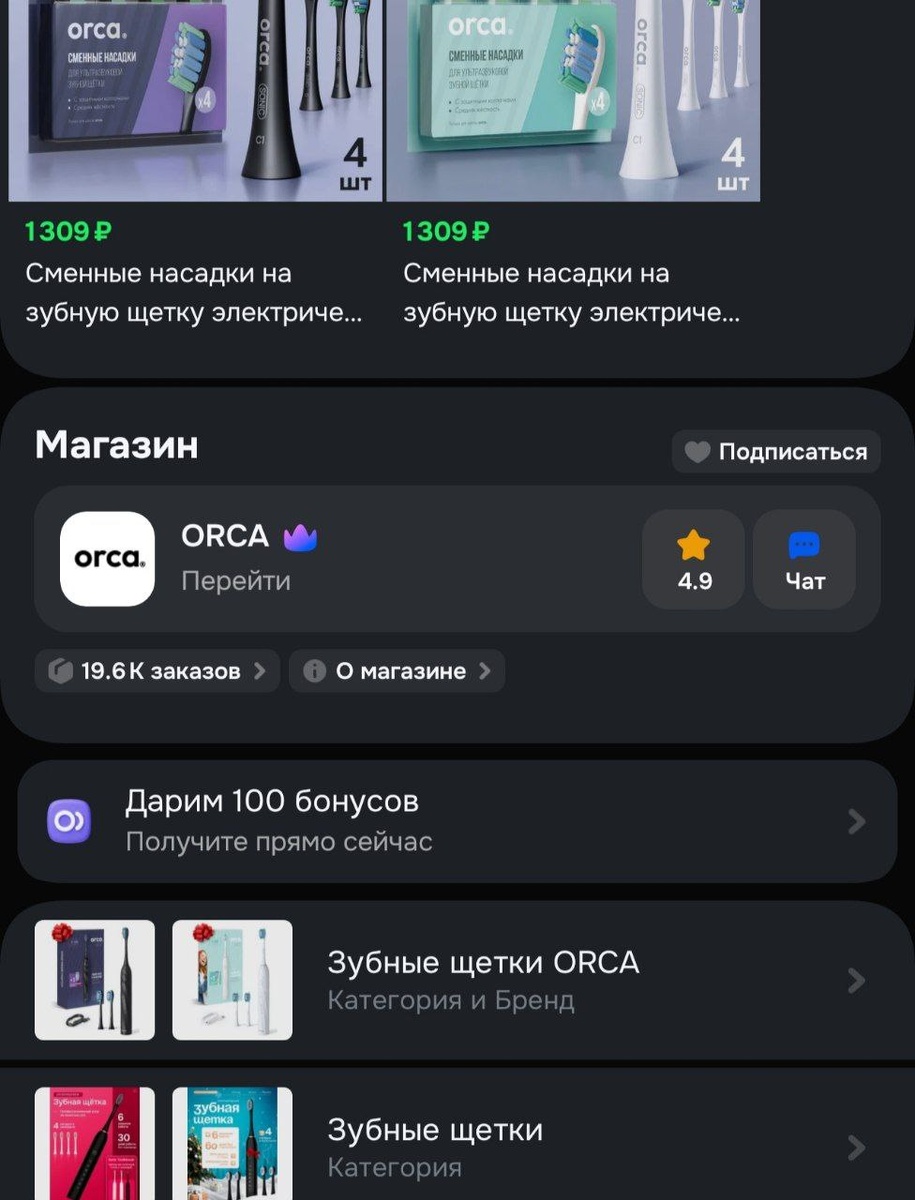Click the crown badge next to the ORCA name
Image resolution: width=915 pixels, height=1200 pixels.
(x=301, y=536)
